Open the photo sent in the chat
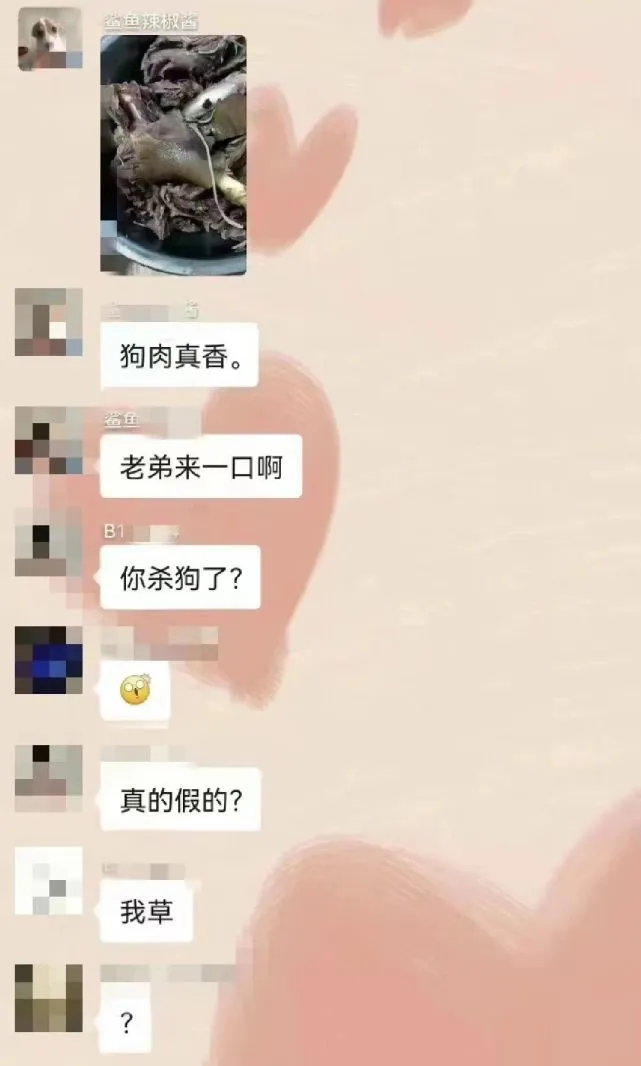The image size is (641, 1066). 173,155
